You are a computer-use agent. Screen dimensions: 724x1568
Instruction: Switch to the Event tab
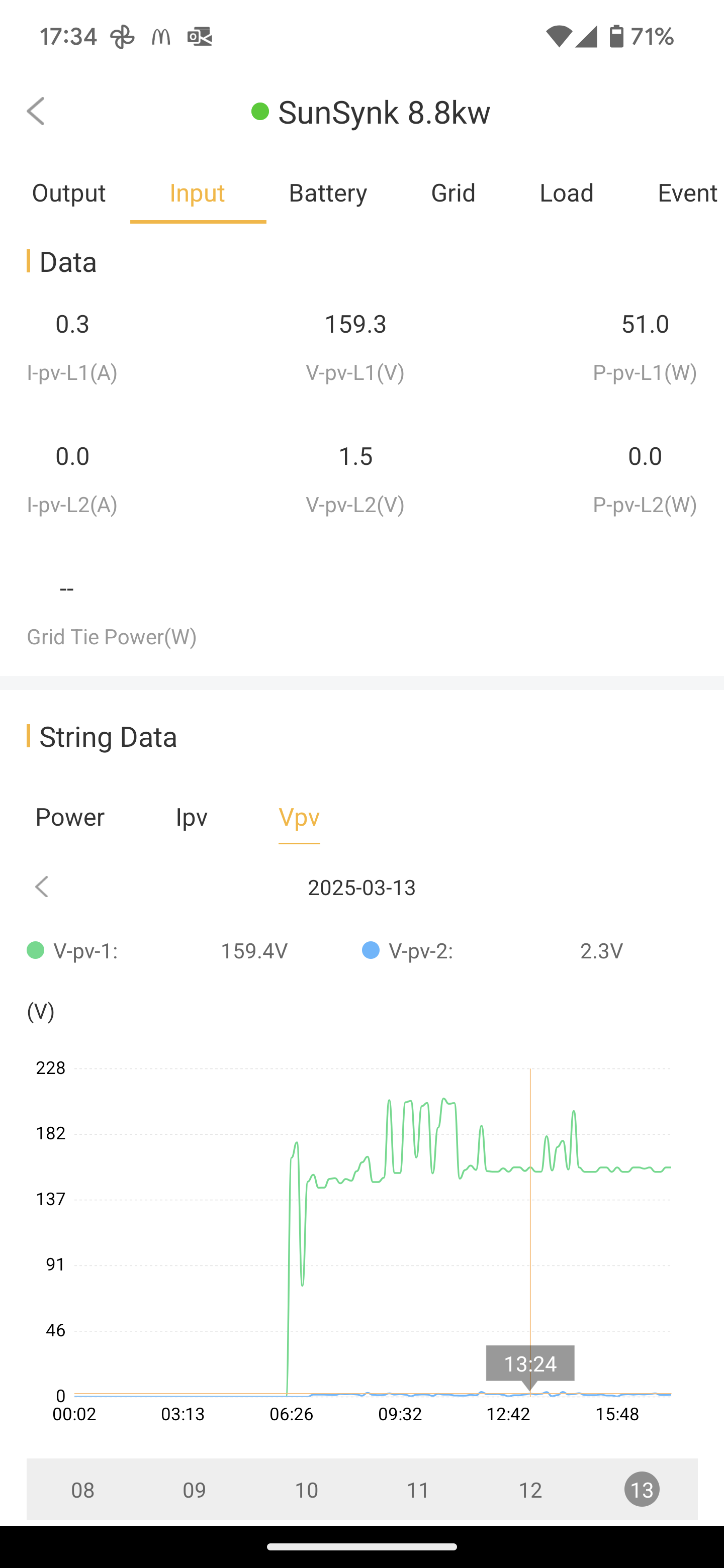pyautogui.click(x=687, y=193)
